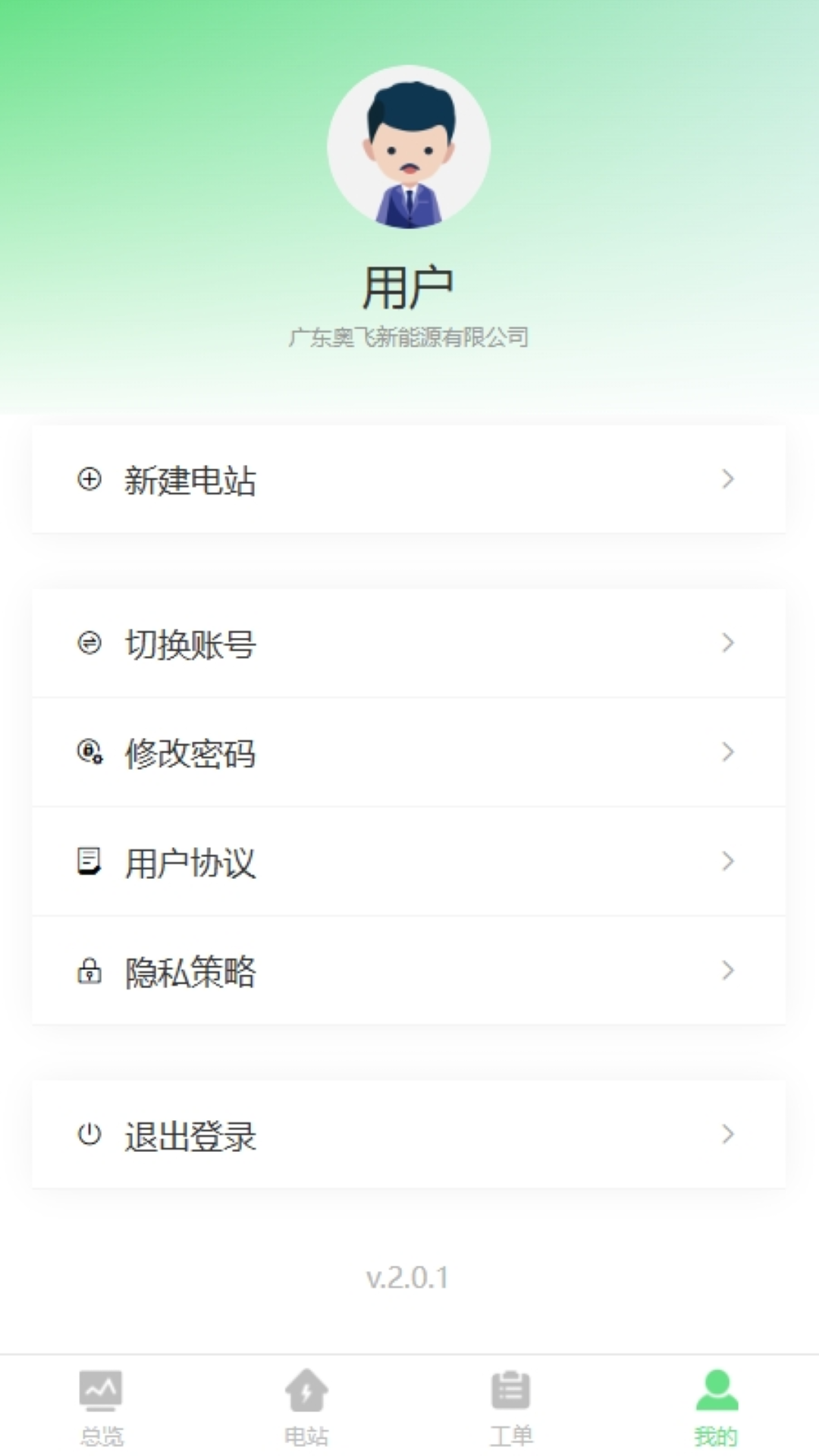This screenshot has height=1456, width=819.
Task: Click 退出登录 to log out
Action: [190, 1135]
